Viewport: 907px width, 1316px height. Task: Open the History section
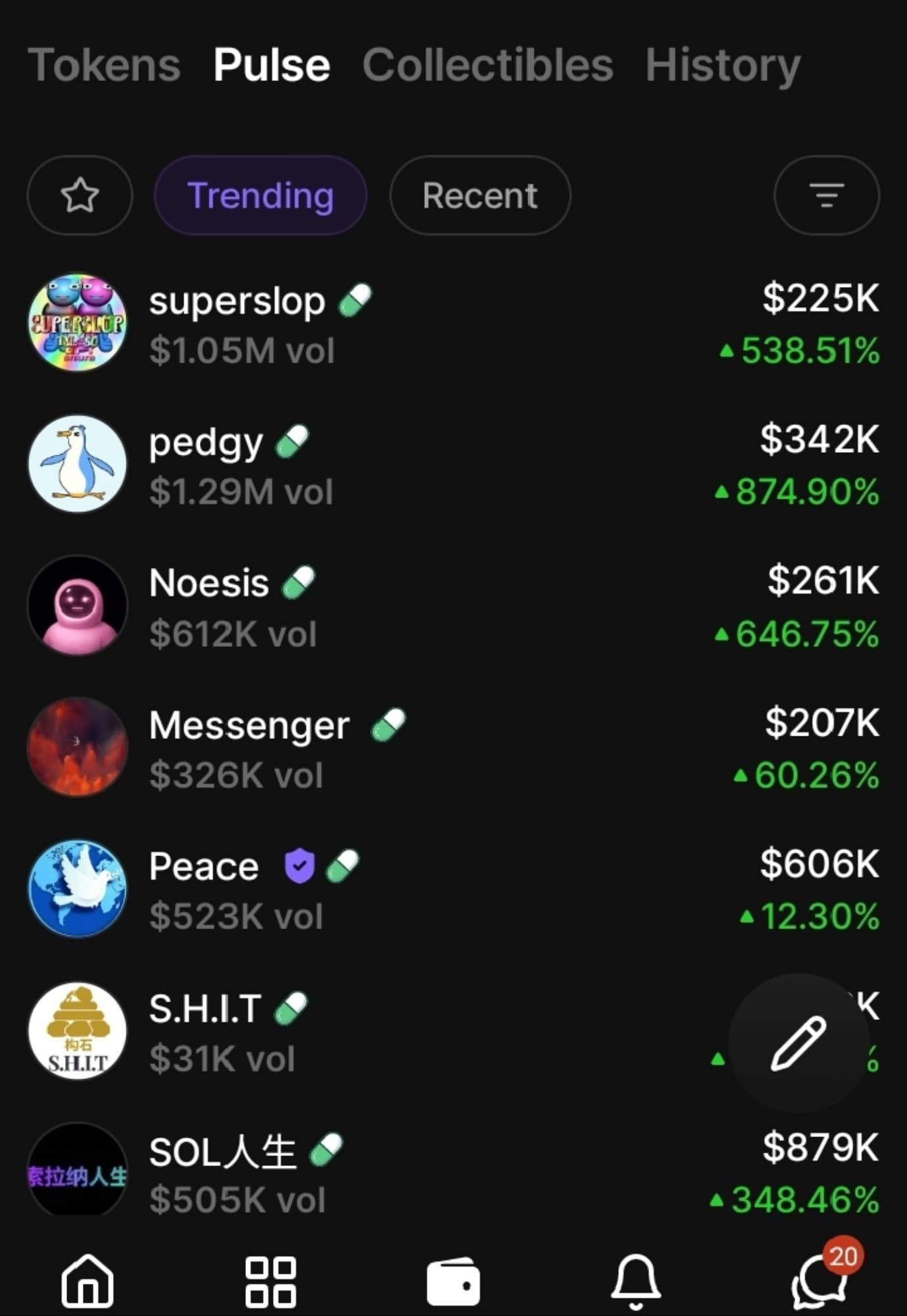pos(722,64)
